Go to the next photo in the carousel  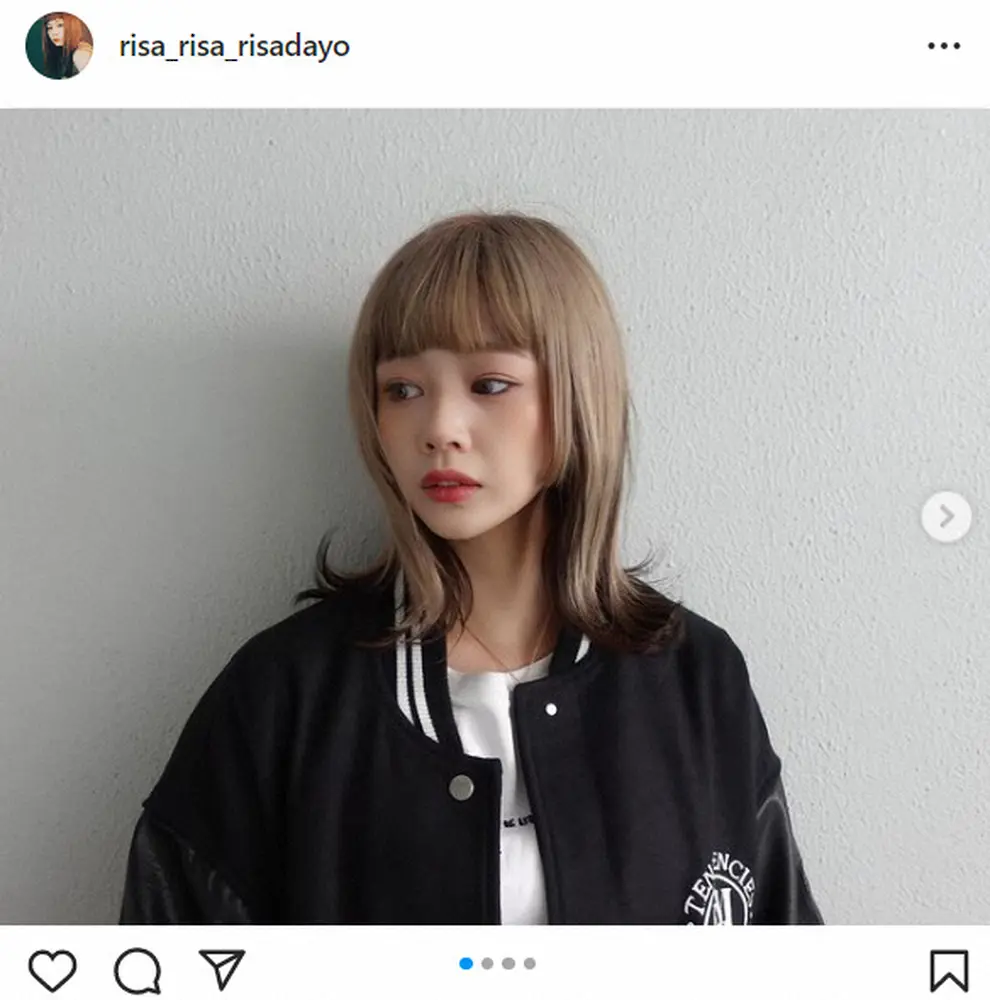945,517
